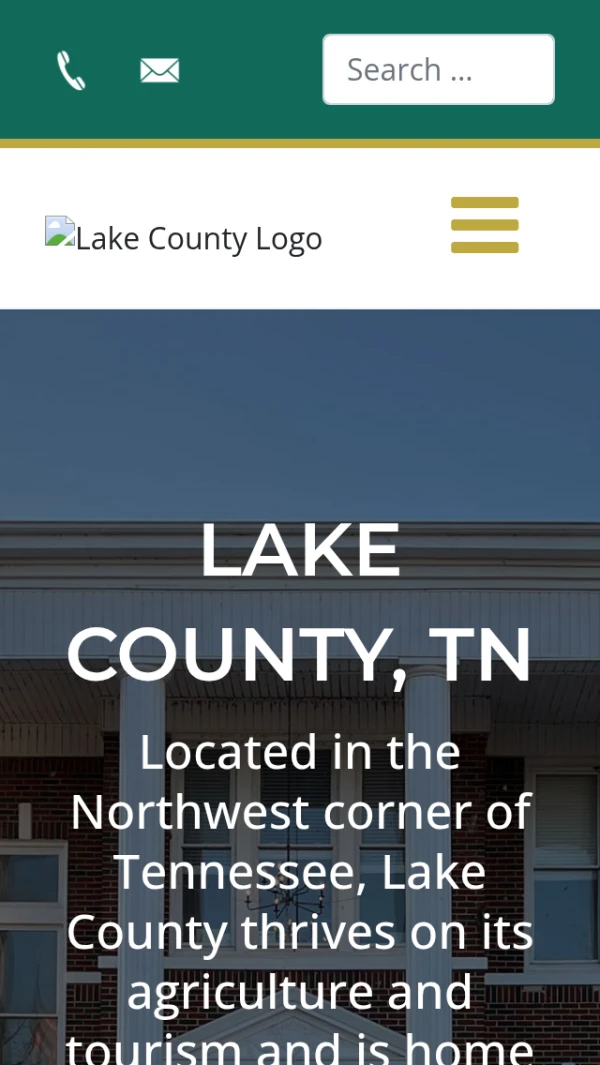Open the email envelope icon
600x1065 pixels.
point(160,71)
